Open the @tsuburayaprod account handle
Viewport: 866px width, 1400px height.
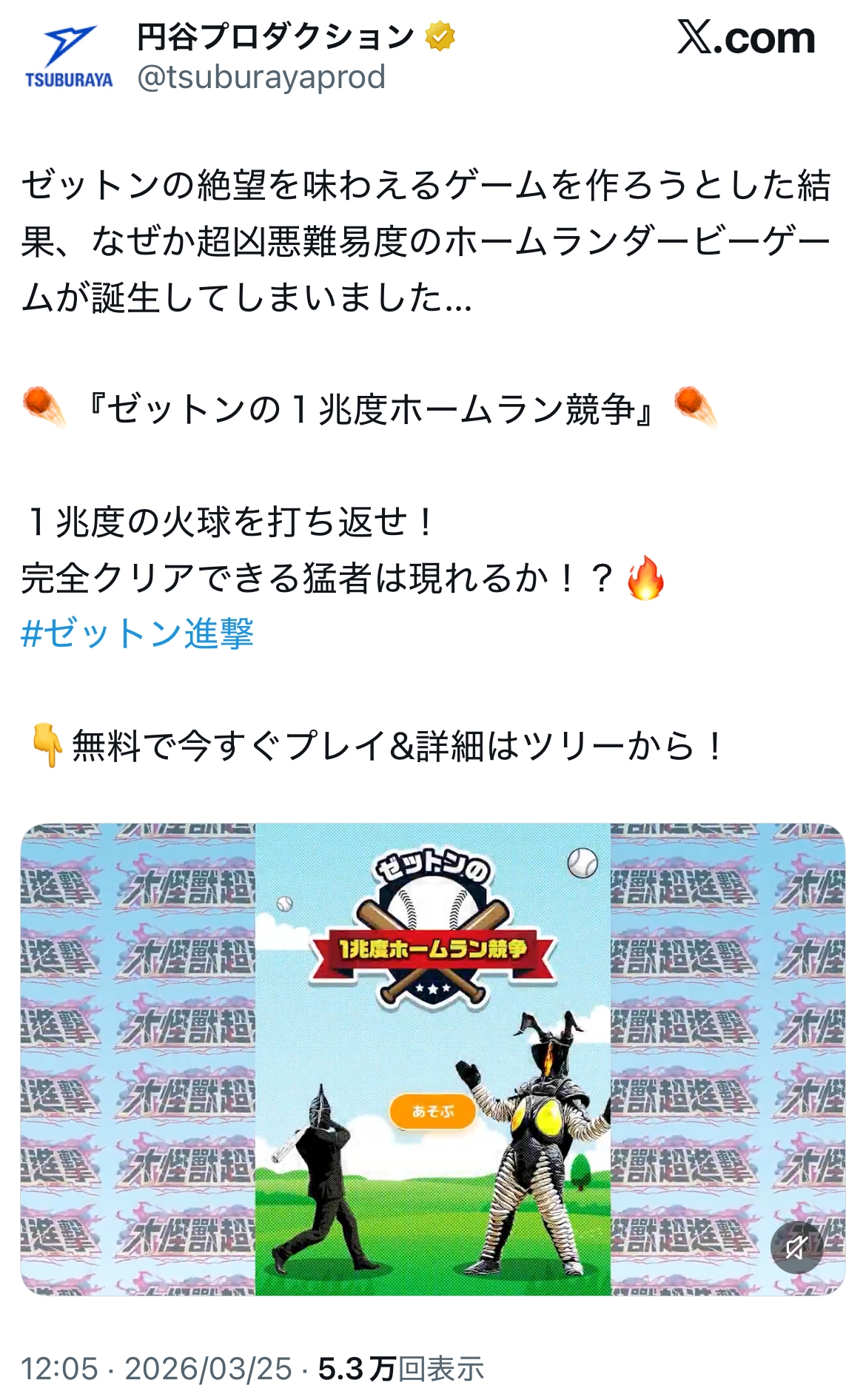(261, 77)
